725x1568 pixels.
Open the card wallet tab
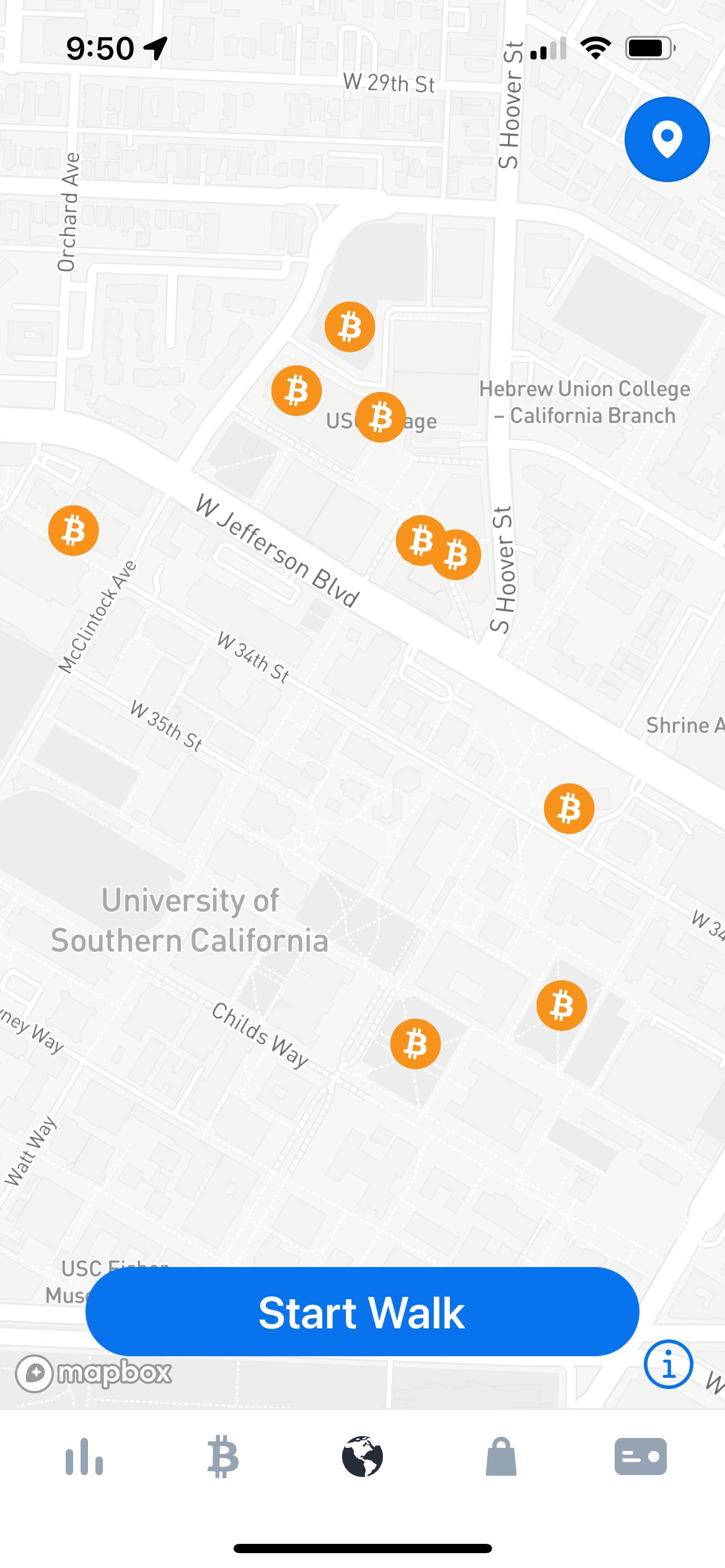click(x=640, y=1457)
